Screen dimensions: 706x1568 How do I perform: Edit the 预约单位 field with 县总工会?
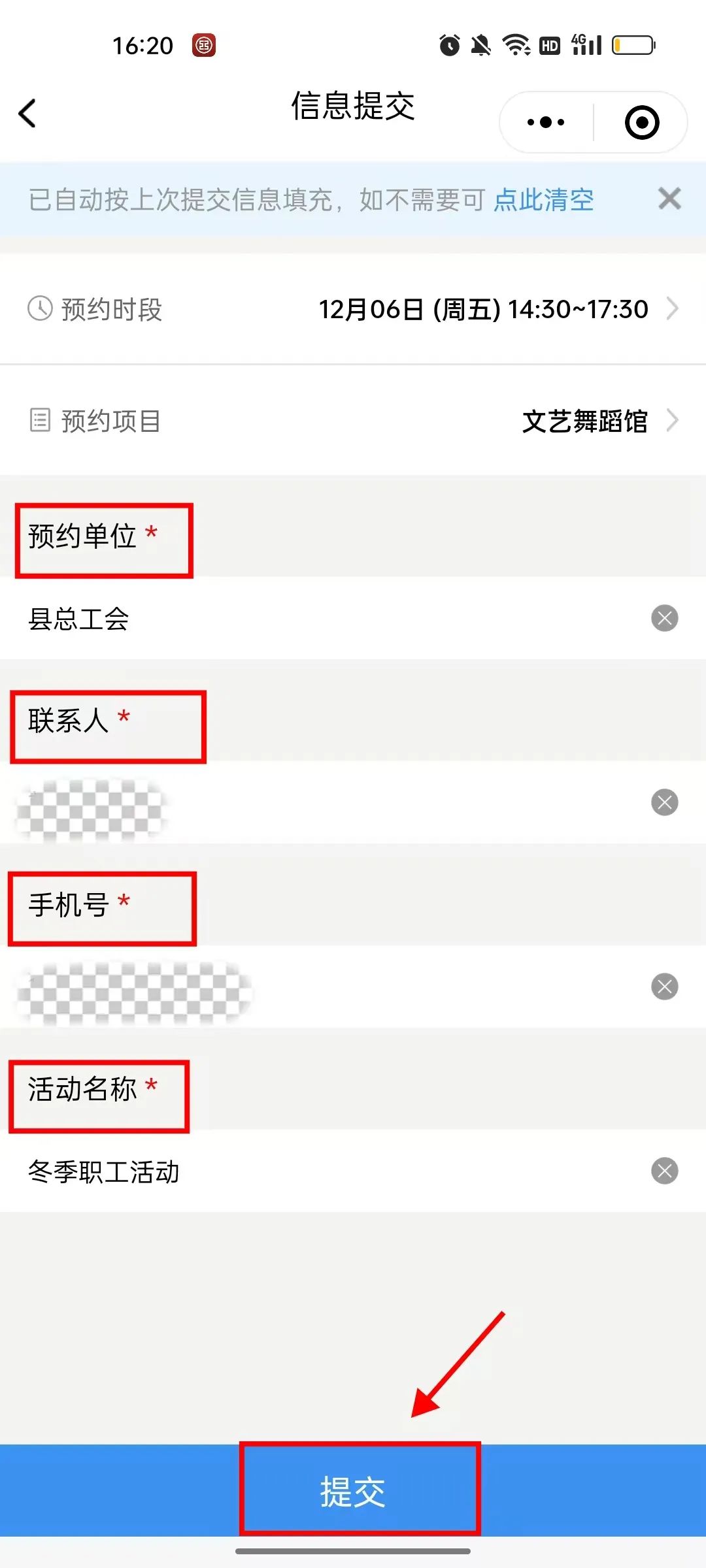click(x=327, y=618)
